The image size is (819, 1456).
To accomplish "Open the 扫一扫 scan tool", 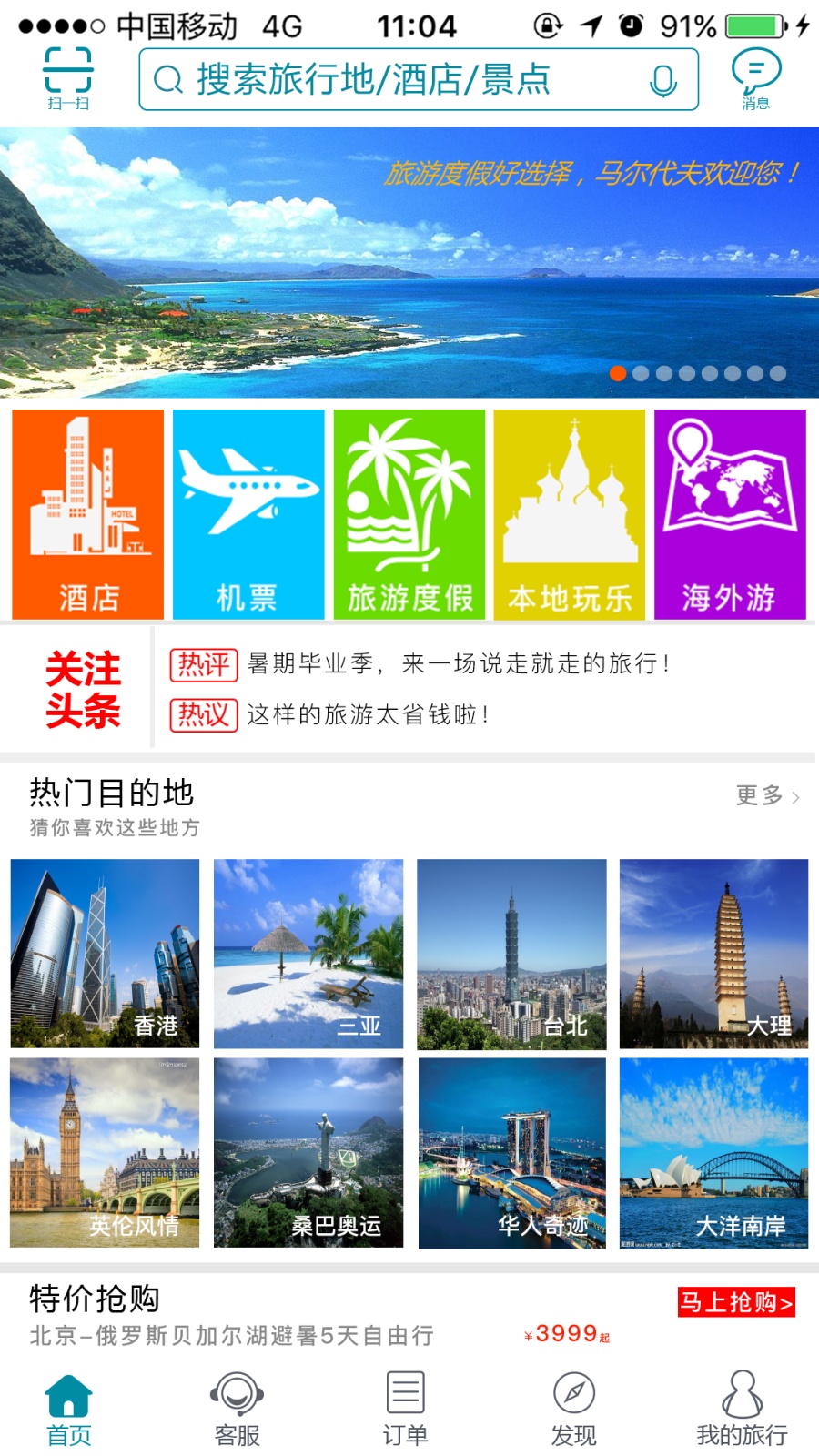I will coord(67,77).
